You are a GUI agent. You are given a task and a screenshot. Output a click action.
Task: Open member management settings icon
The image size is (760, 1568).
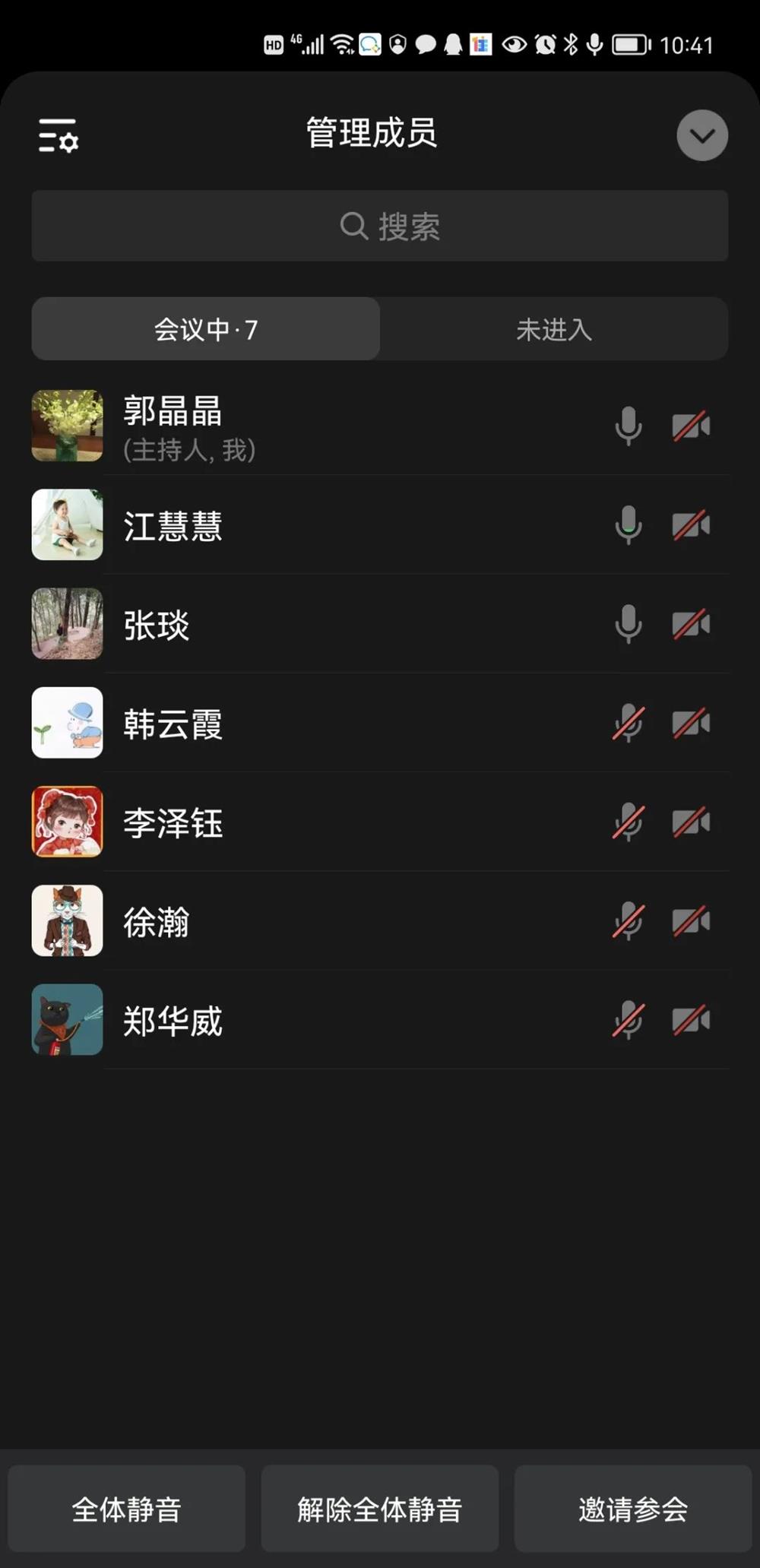click(x=59, y=135)
